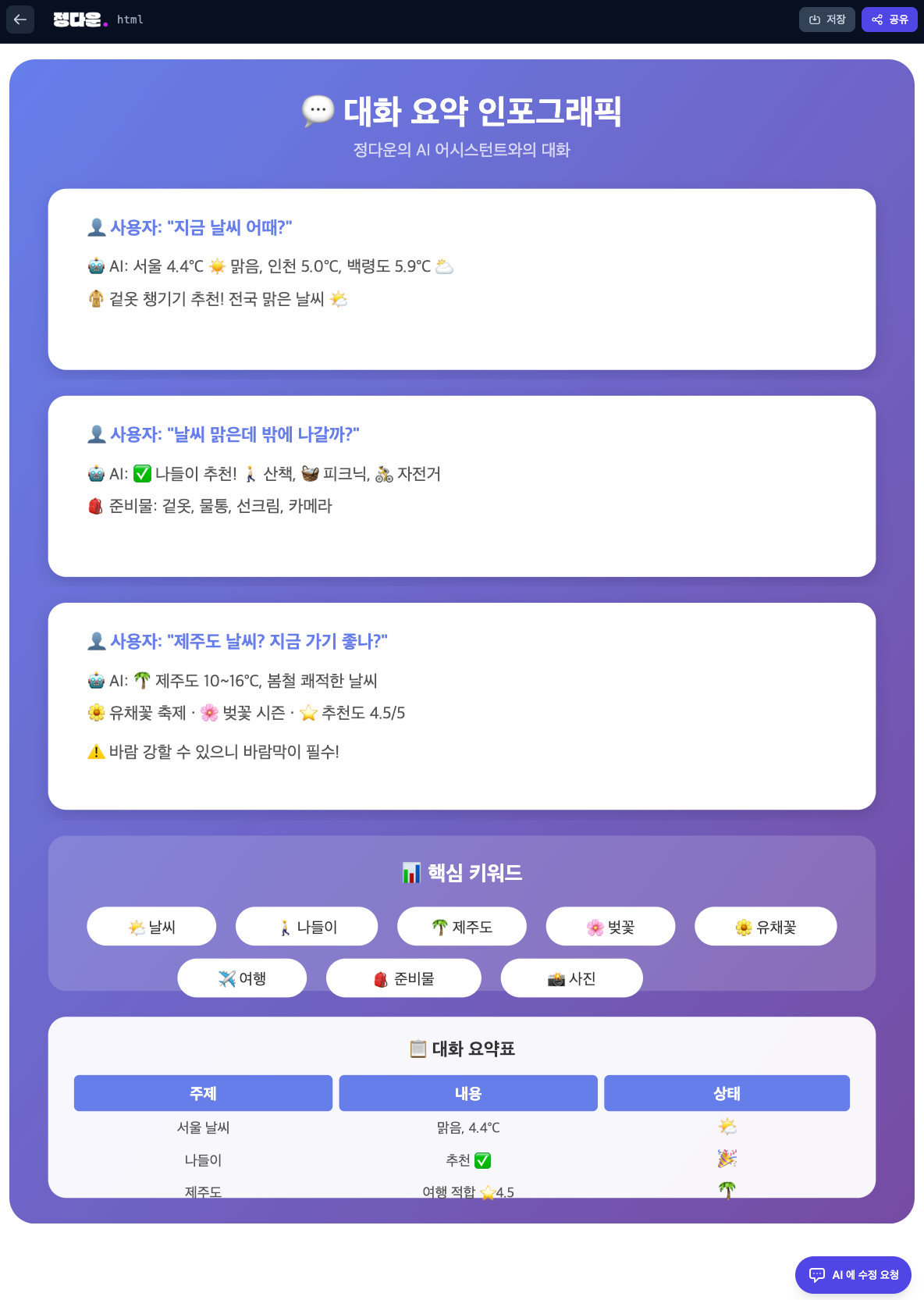Viewport: 924px width, 1300px height.
Task: Click the back arrow at top left
Action: (x=20, y=20)
